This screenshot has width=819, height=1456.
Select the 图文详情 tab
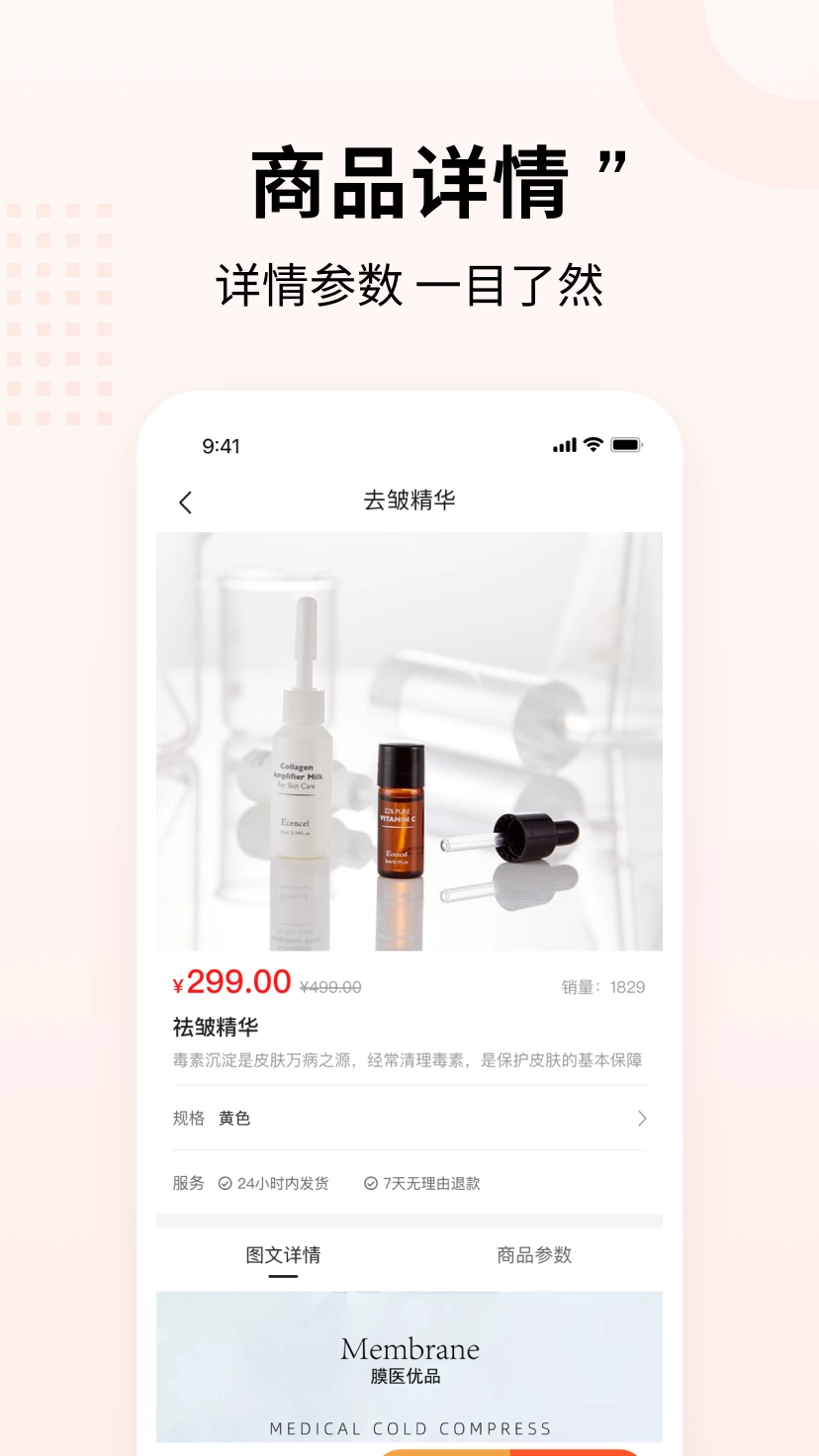pyautogui.click(x=285, y=1255)
